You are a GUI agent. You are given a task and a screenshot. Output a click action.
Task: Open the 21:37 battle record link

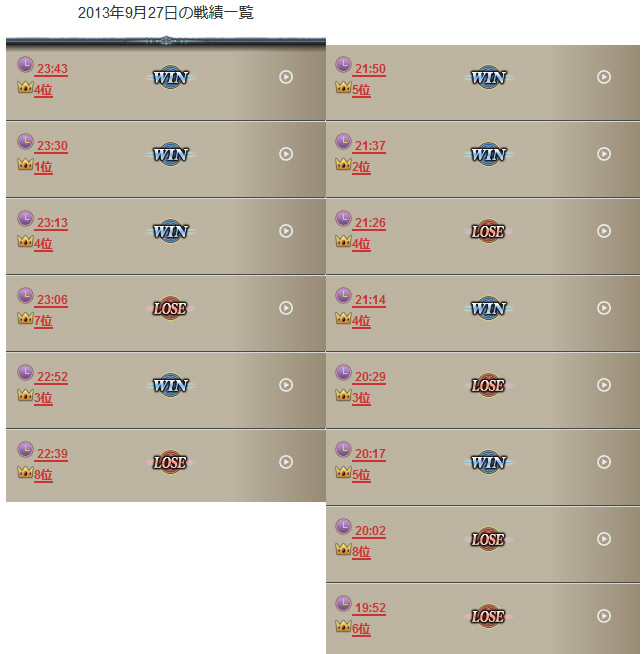click(x=369, y=146)
